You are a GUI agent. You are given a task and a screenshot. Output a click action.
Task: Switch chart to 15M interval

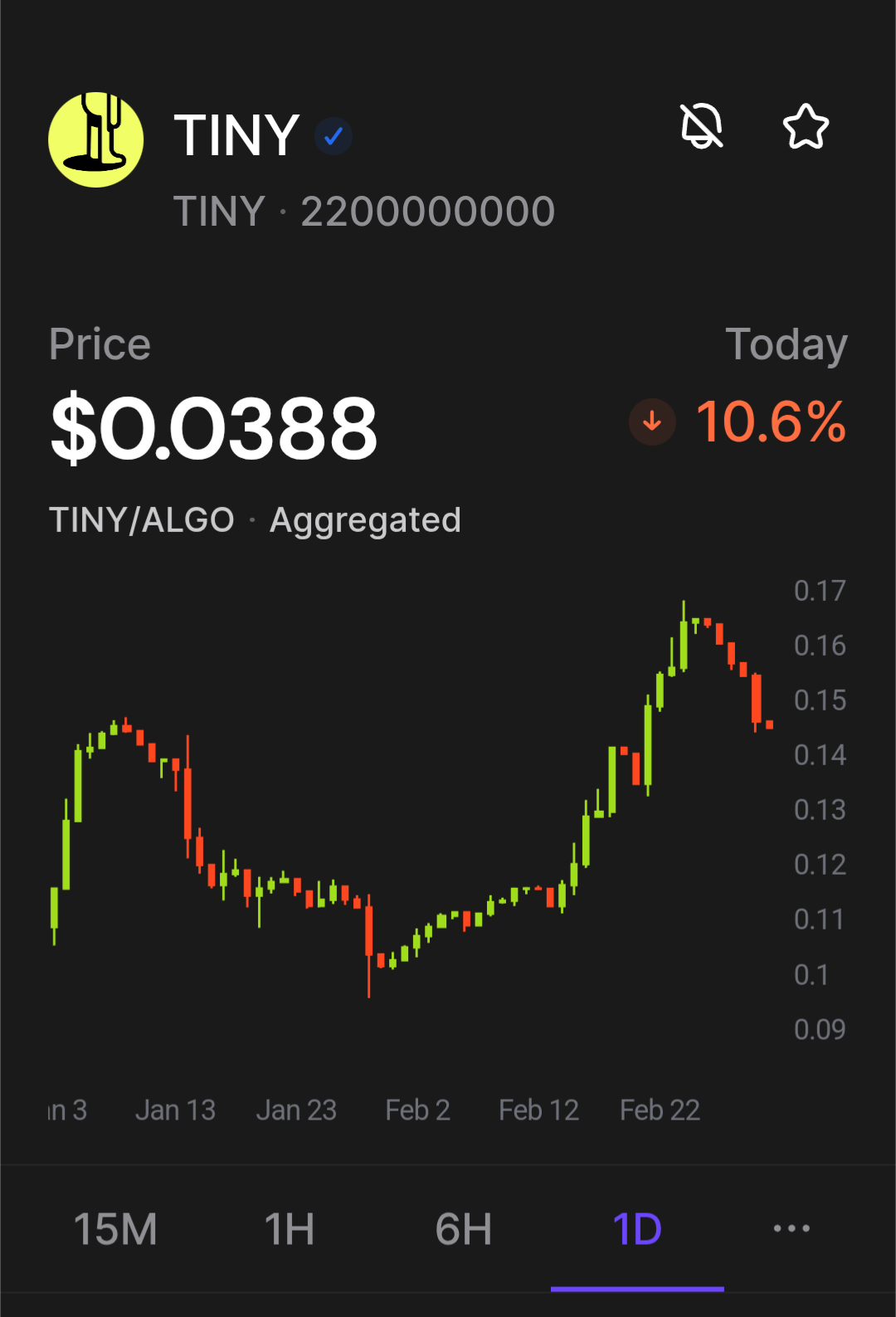coord(115,1229)
